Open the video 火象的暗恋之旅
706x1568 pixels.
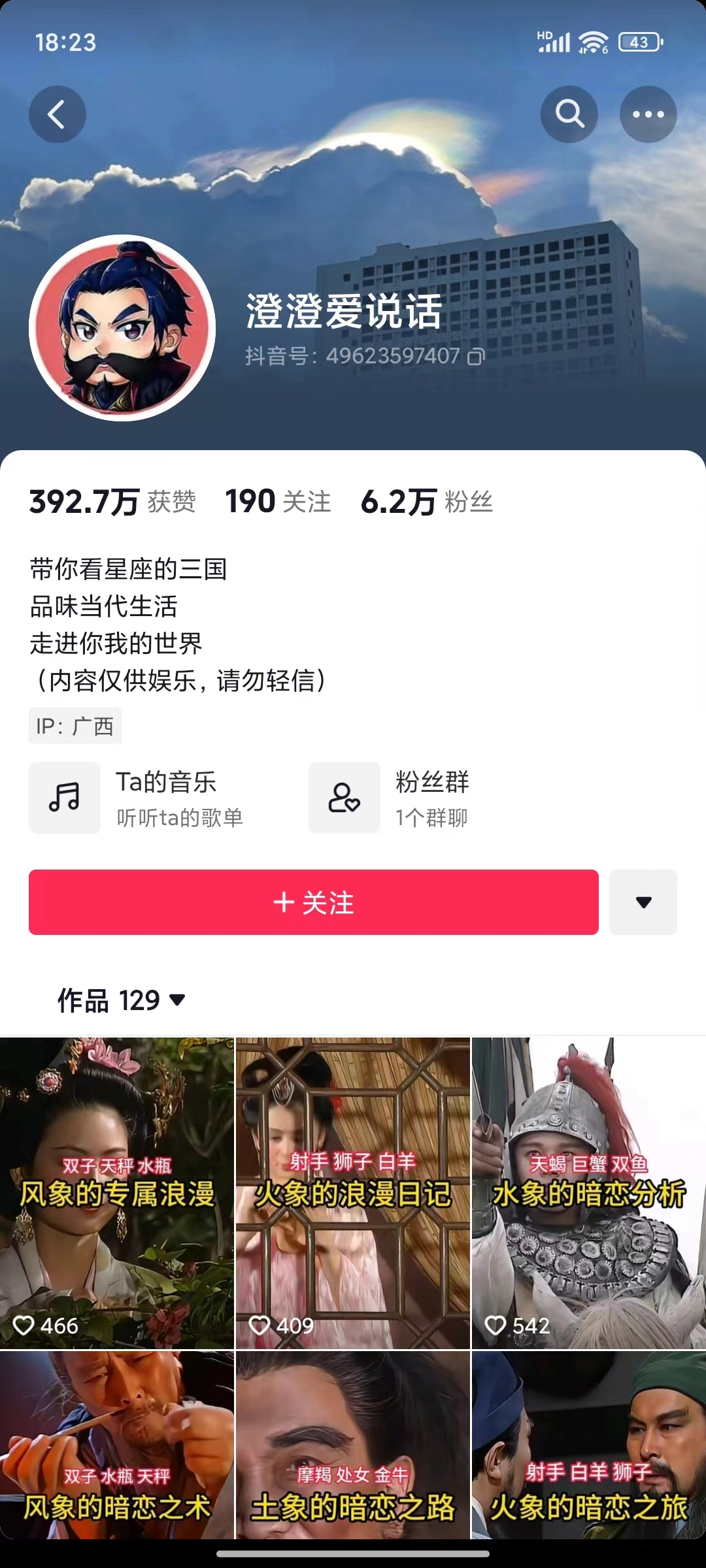(589, 1444)
